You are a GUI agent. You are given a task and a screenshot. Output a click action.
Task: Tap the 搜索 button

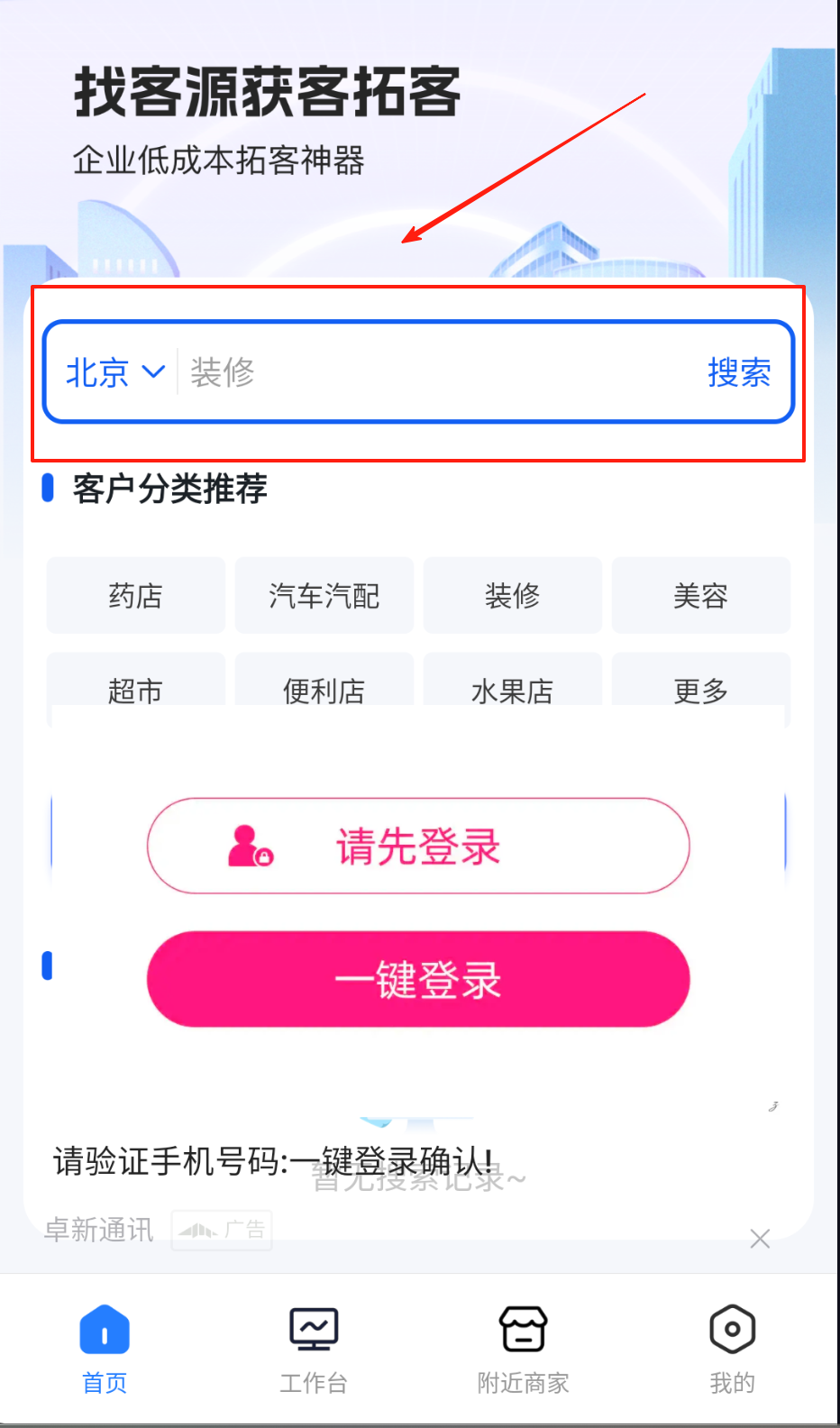(x=739, y=372)
